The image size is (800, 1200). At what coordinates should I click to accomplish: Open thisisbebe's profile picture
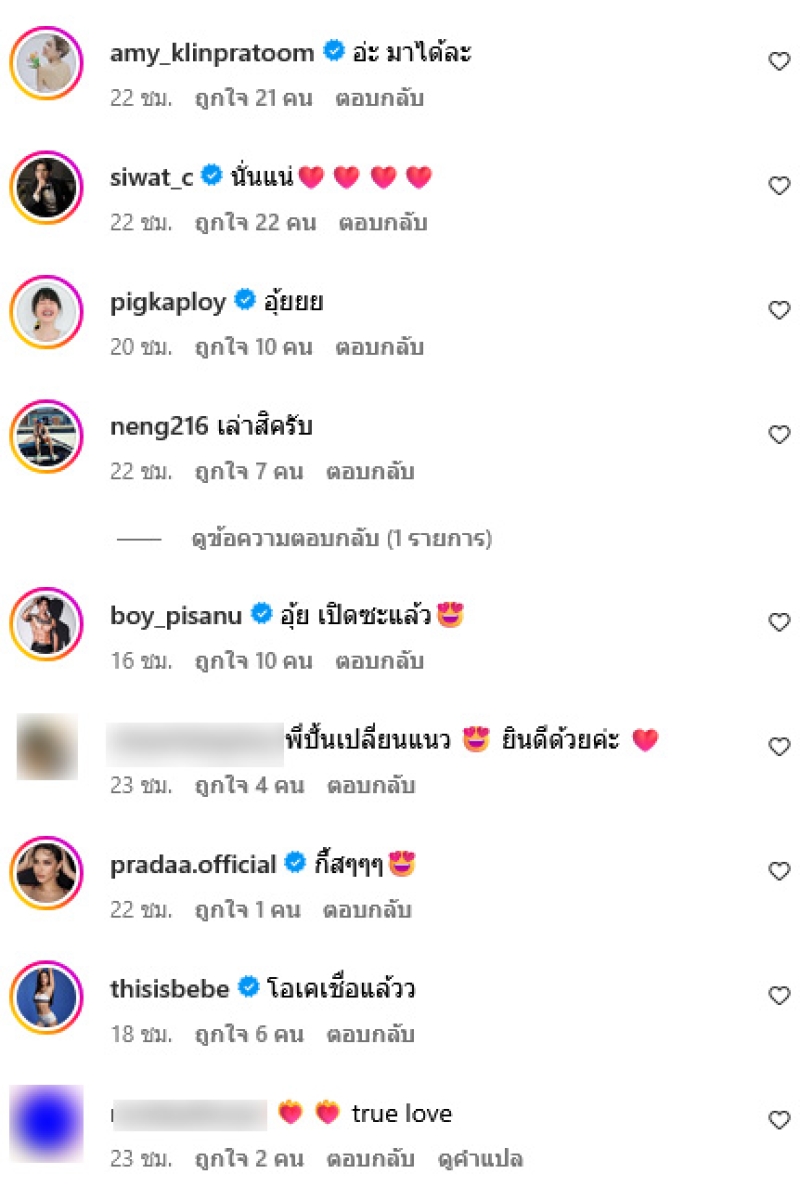coord(46,996)
